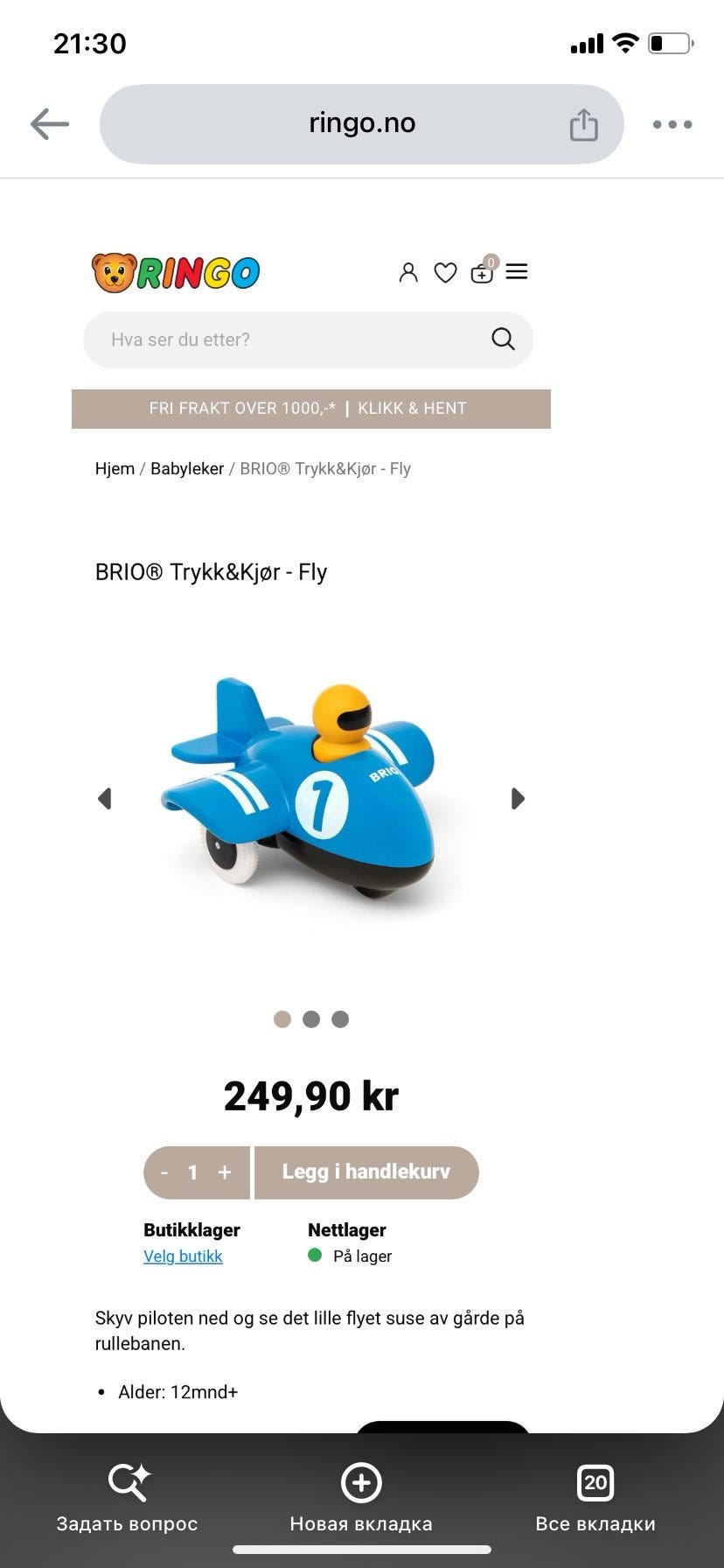Open the hamburger menu

click(x=517, y=271)
